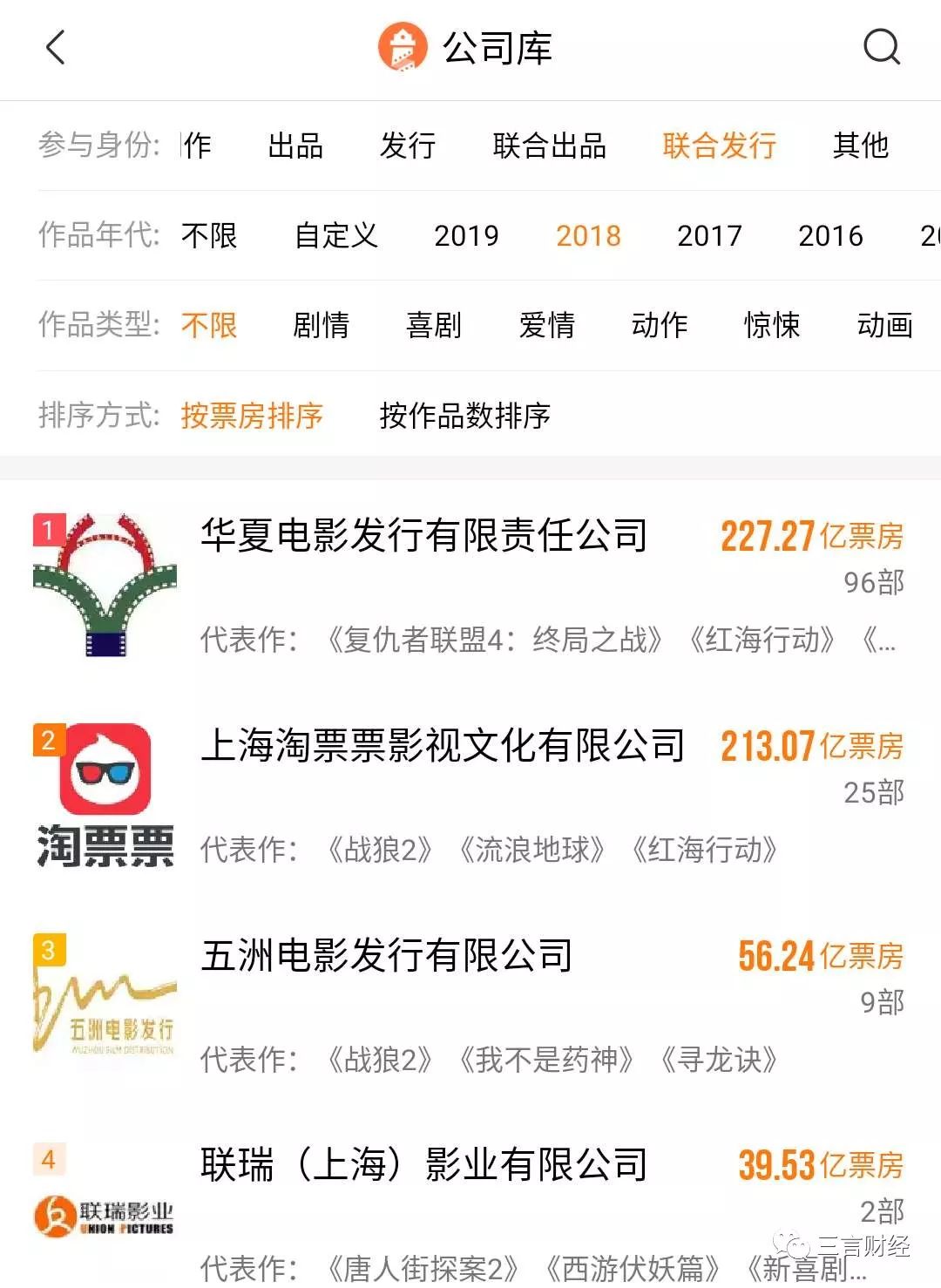
Task: Filter by 出品 role
Action: (x=295, y=146)
